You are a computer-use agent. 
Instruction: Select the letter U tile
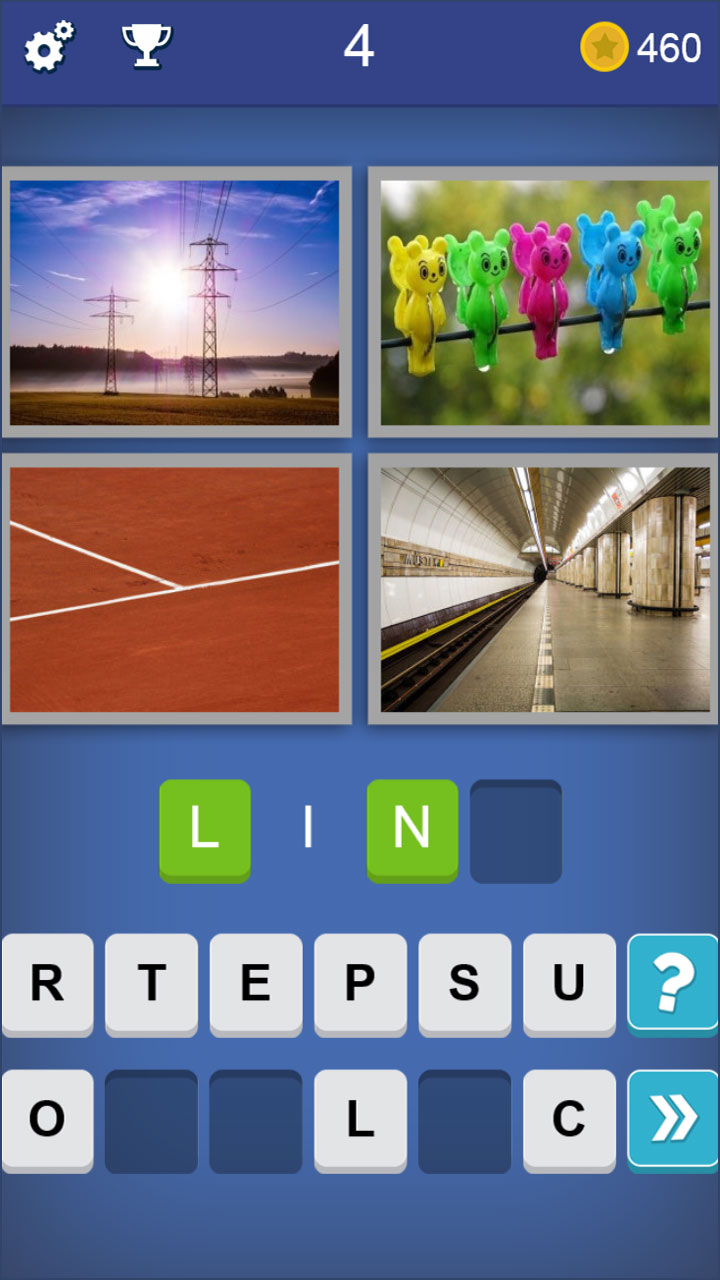568,983
